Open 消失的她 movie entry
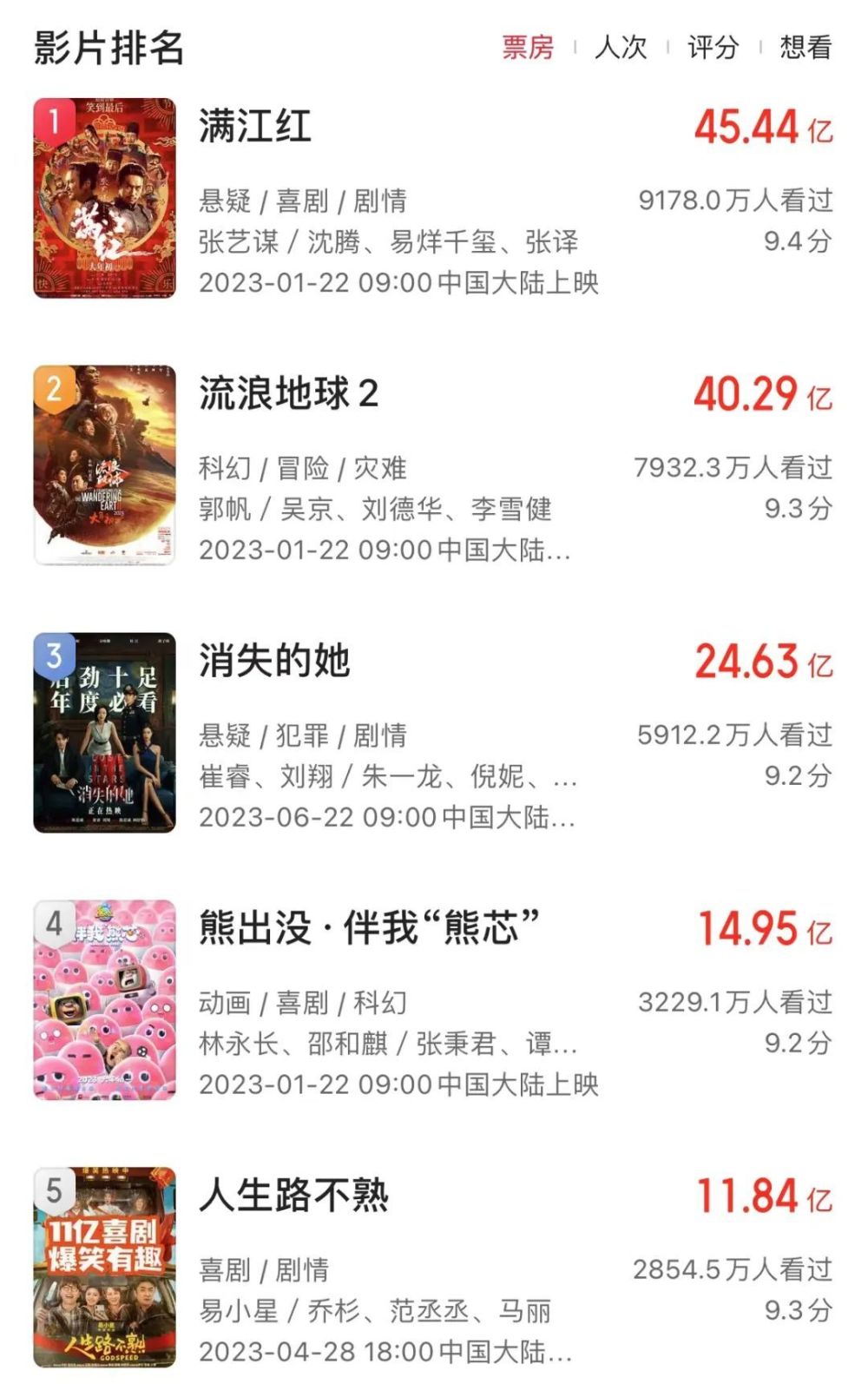The image size is (868, 1384). (274, 662)
